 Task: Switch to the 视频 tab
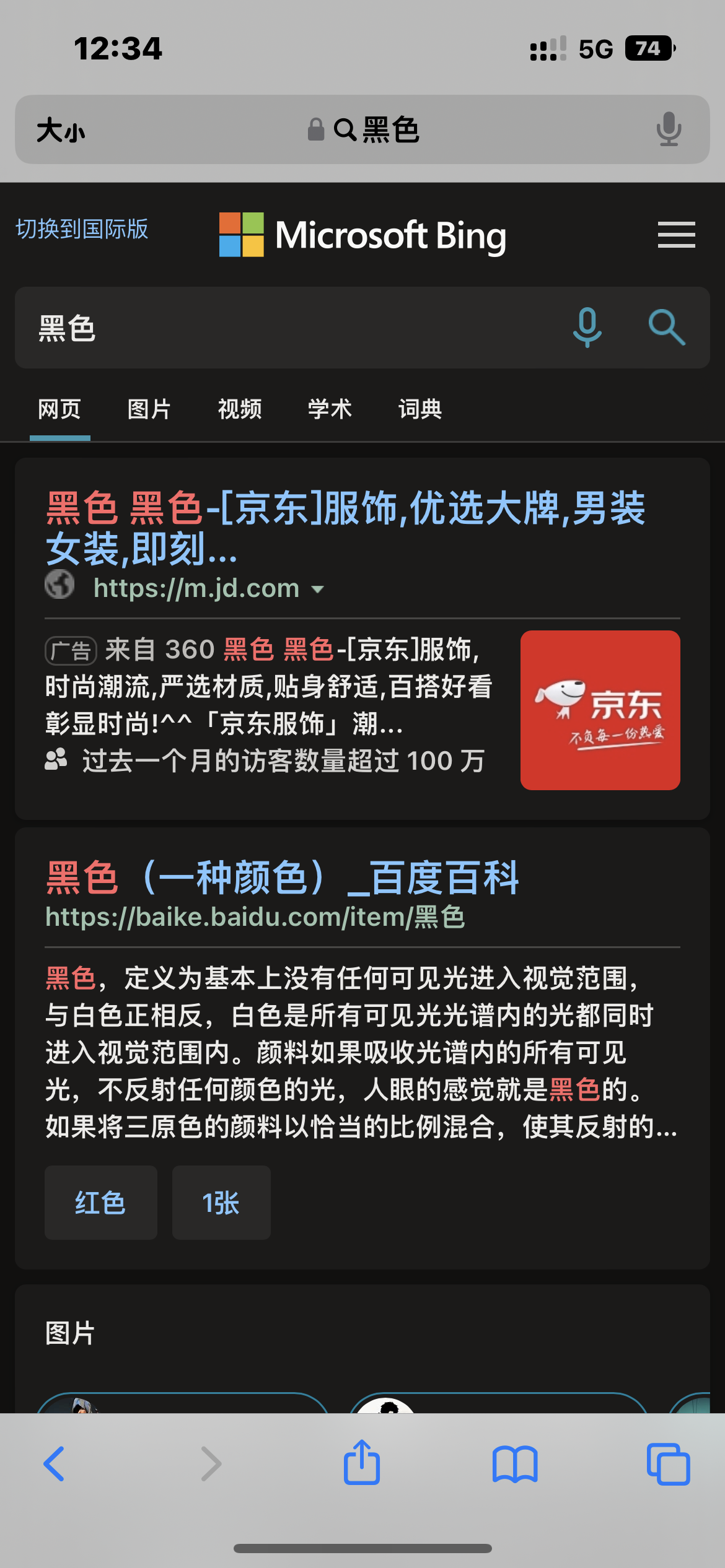(240, 409)
